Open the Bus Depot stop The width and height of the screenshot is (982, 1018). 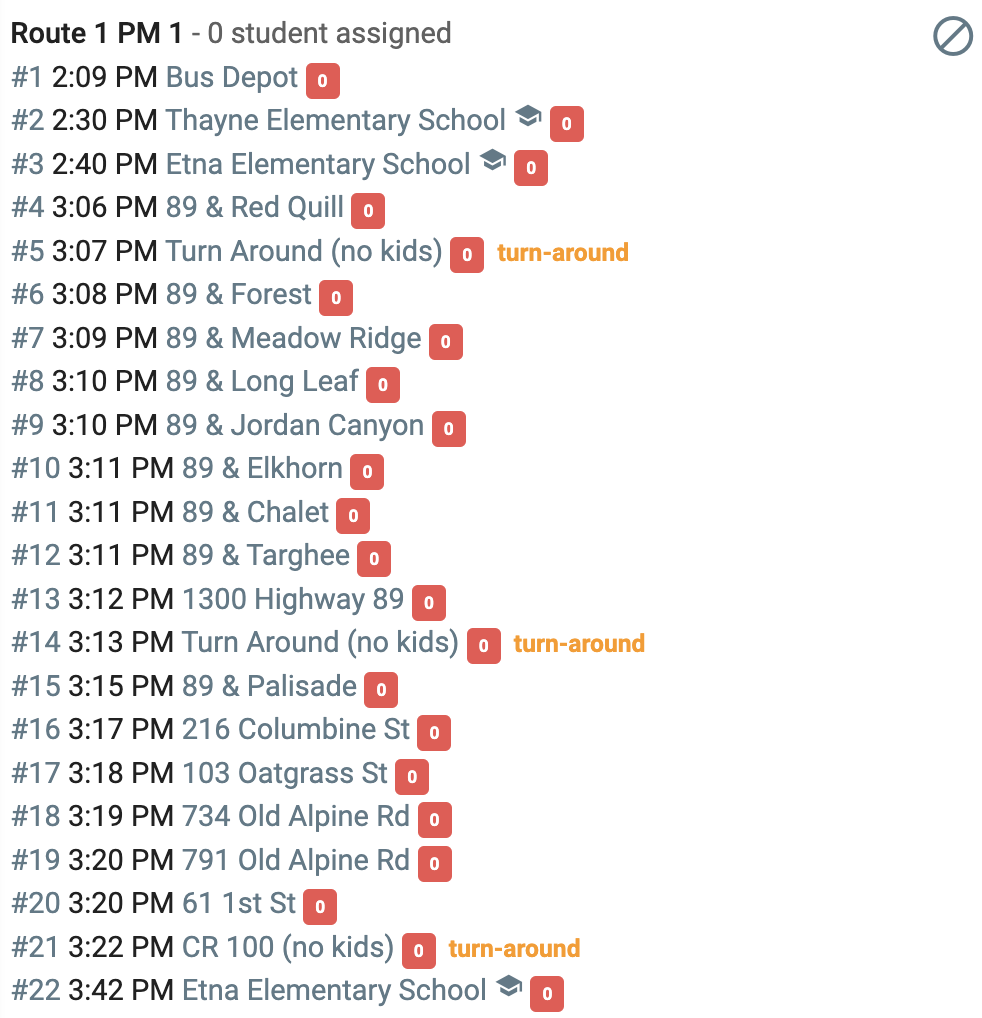pos(232,77)
